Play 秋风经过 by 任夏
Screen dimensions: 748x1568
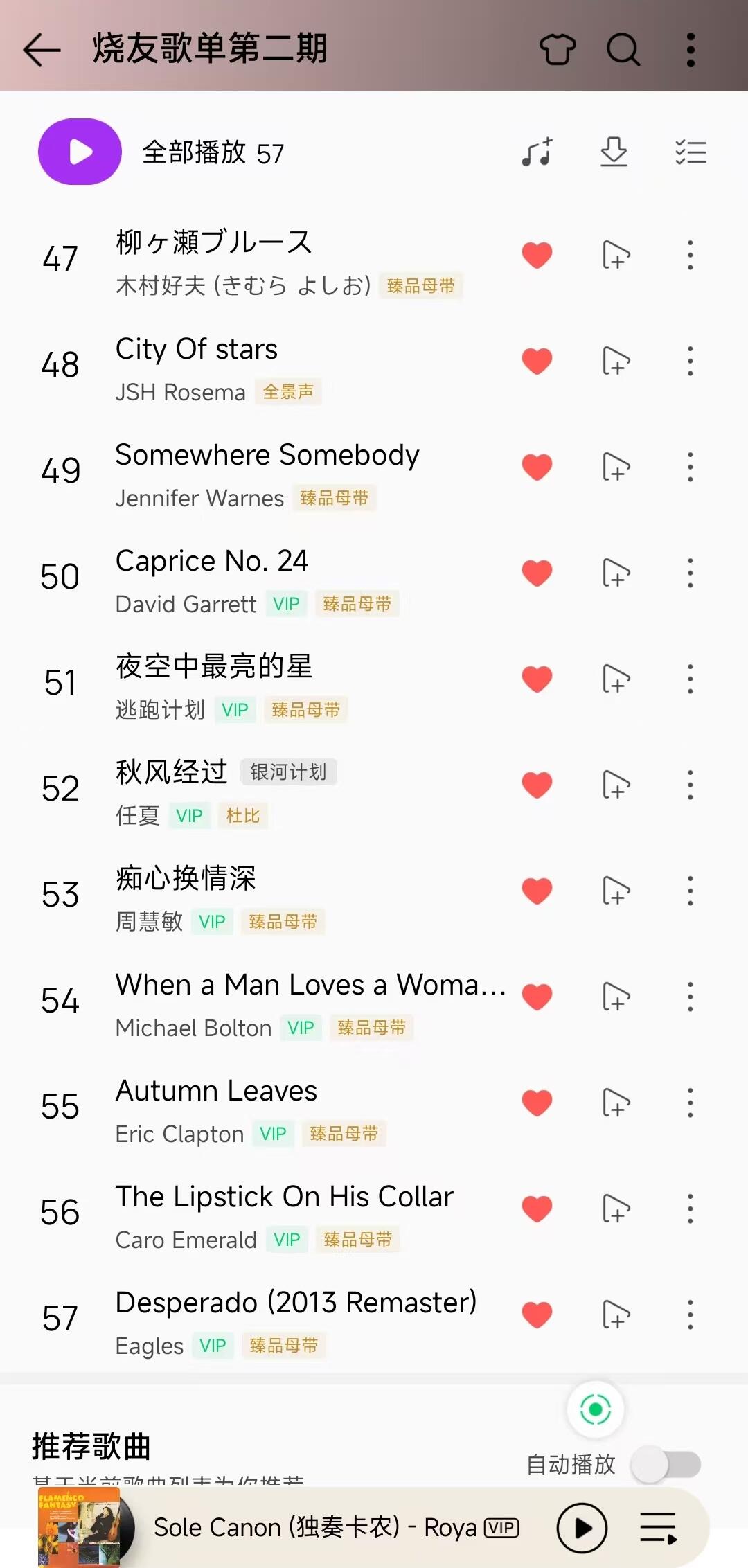click(277, 787)
